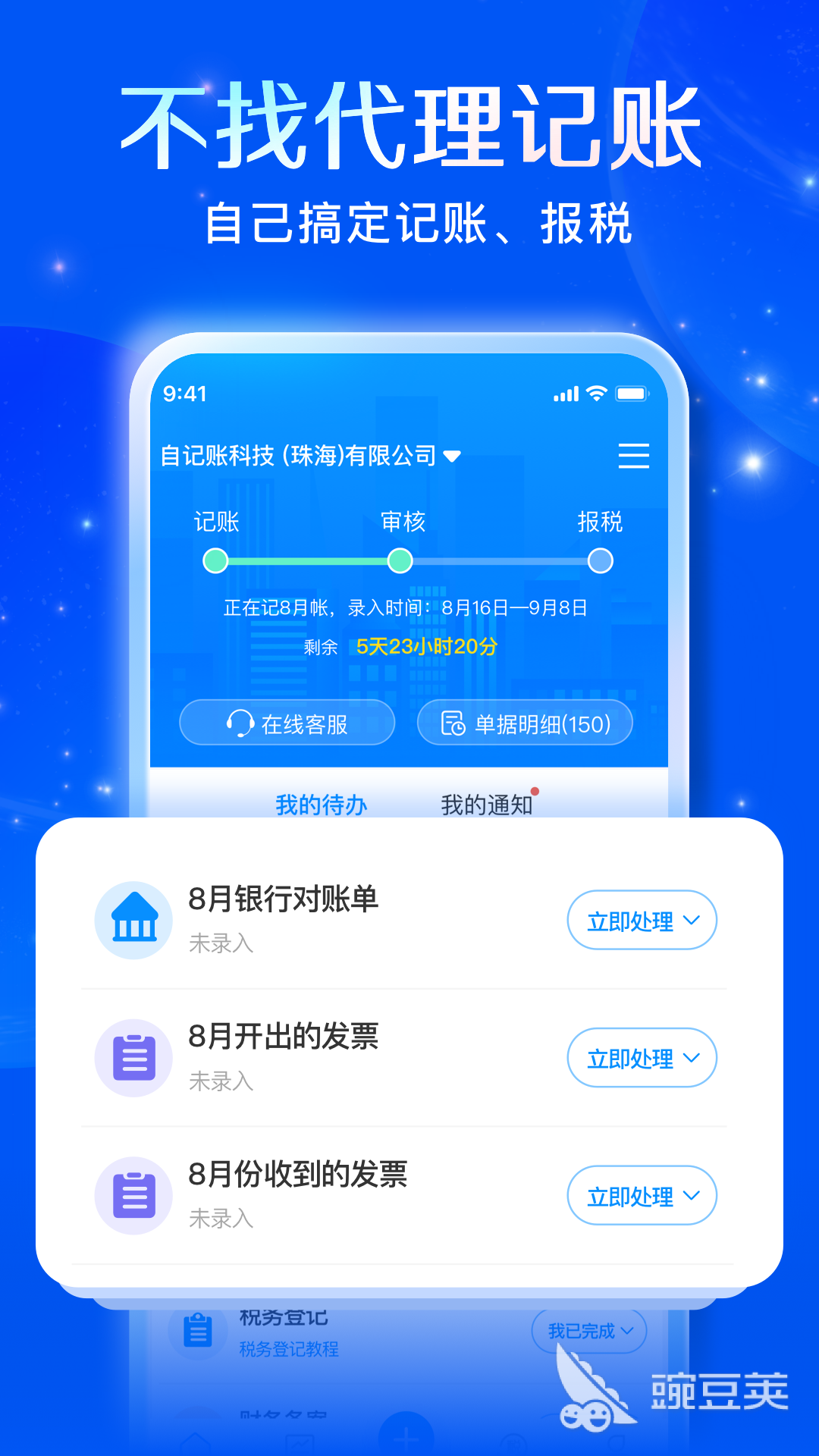
Task: Click the headset icon in 在线客服 button
Action: 239,723
